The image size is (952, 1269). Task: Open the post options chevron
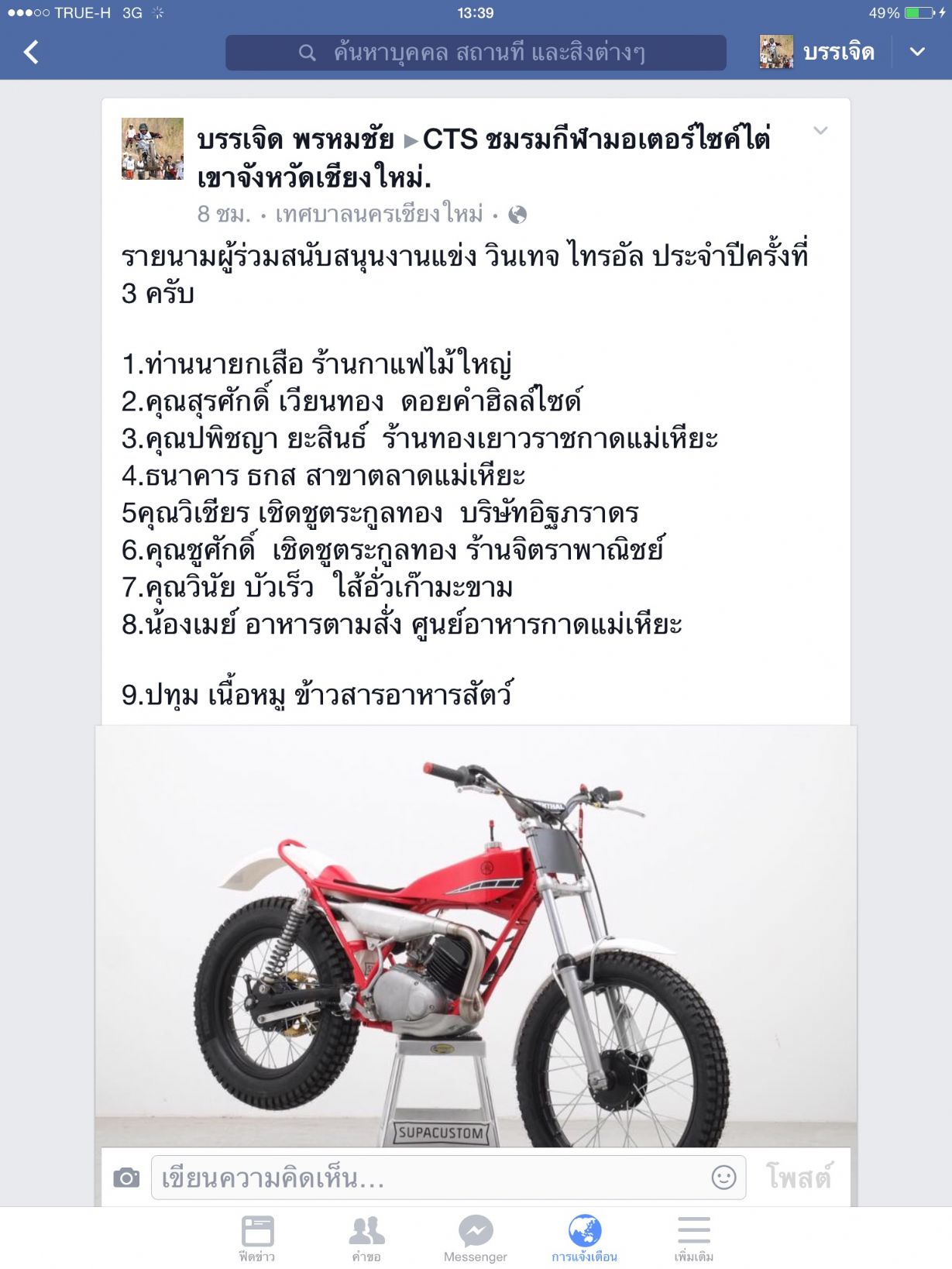pos(820,131)
